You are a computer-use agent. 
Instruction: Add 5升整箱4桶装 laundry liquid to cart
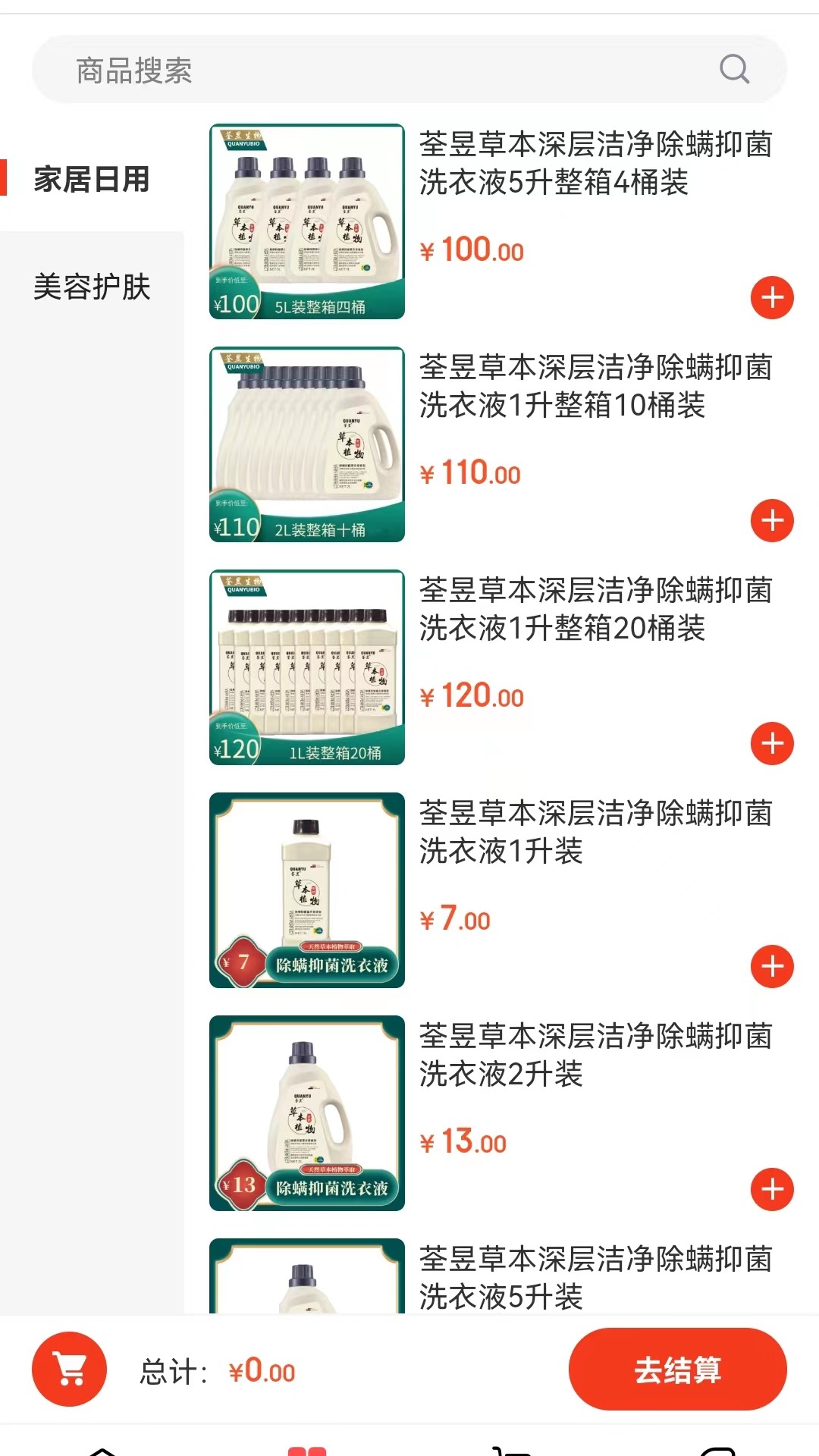tap(772, 297)
